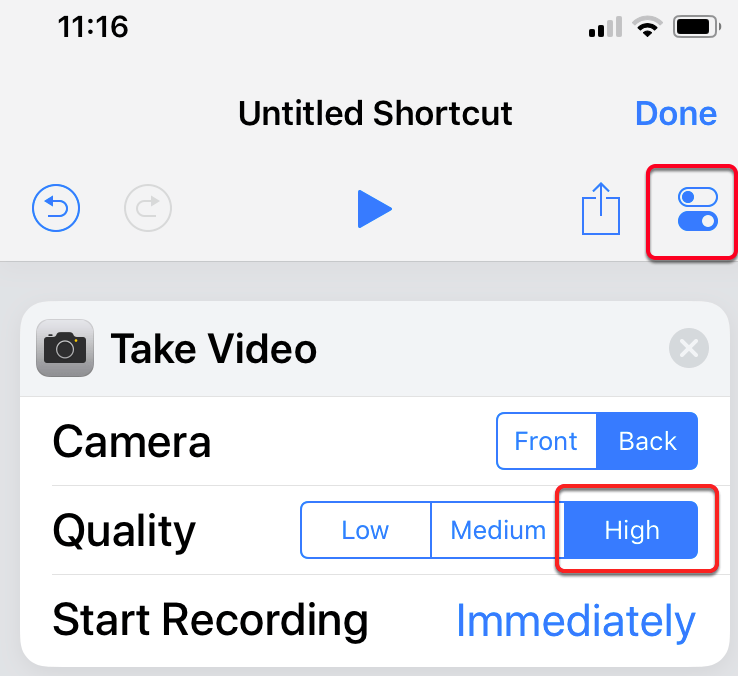
Task: Open shortcut settings toggles icon
Action: [698, 209]
